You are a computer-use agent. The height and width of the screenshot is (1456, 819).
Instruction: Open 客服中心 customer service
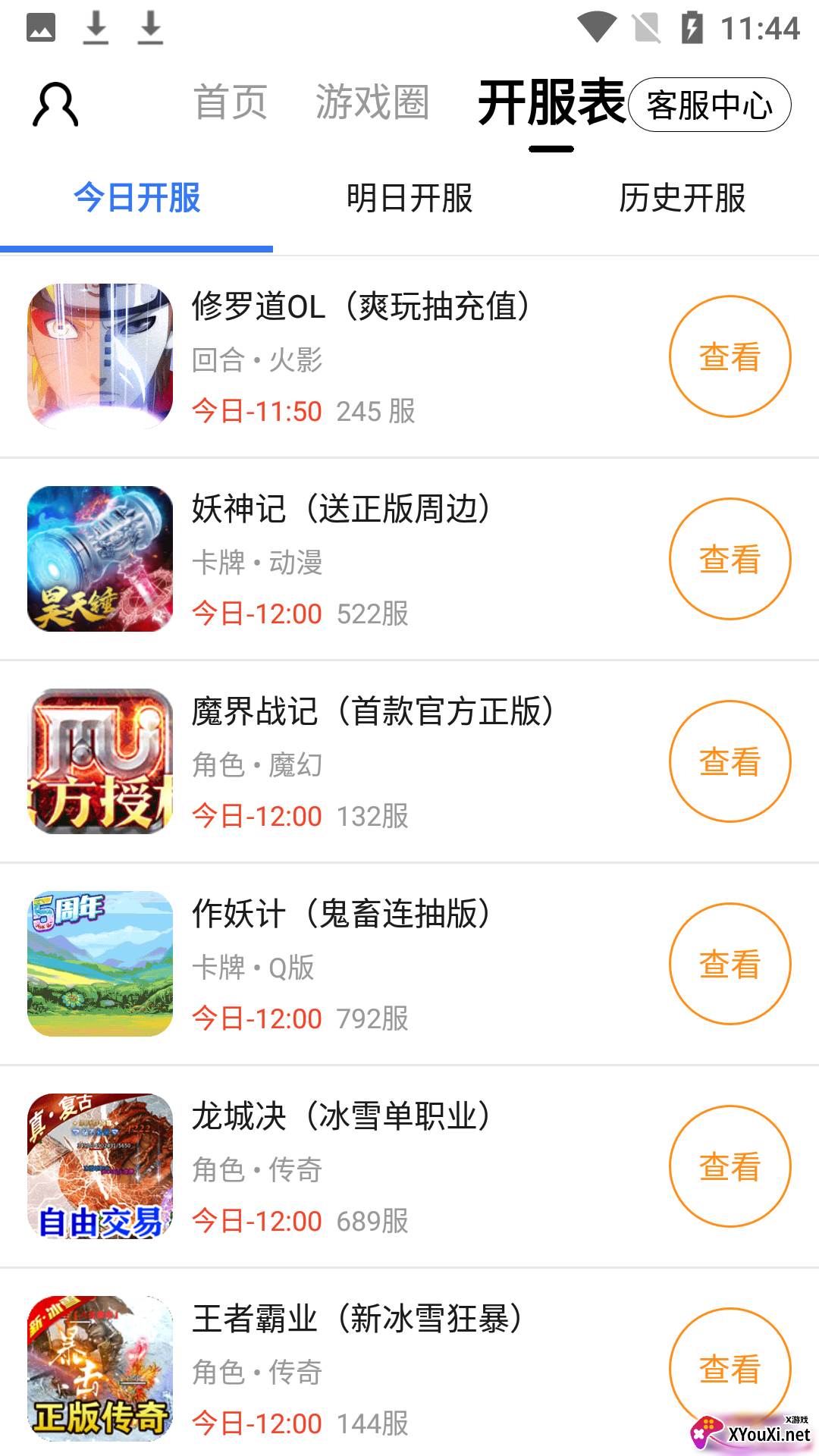710,105
